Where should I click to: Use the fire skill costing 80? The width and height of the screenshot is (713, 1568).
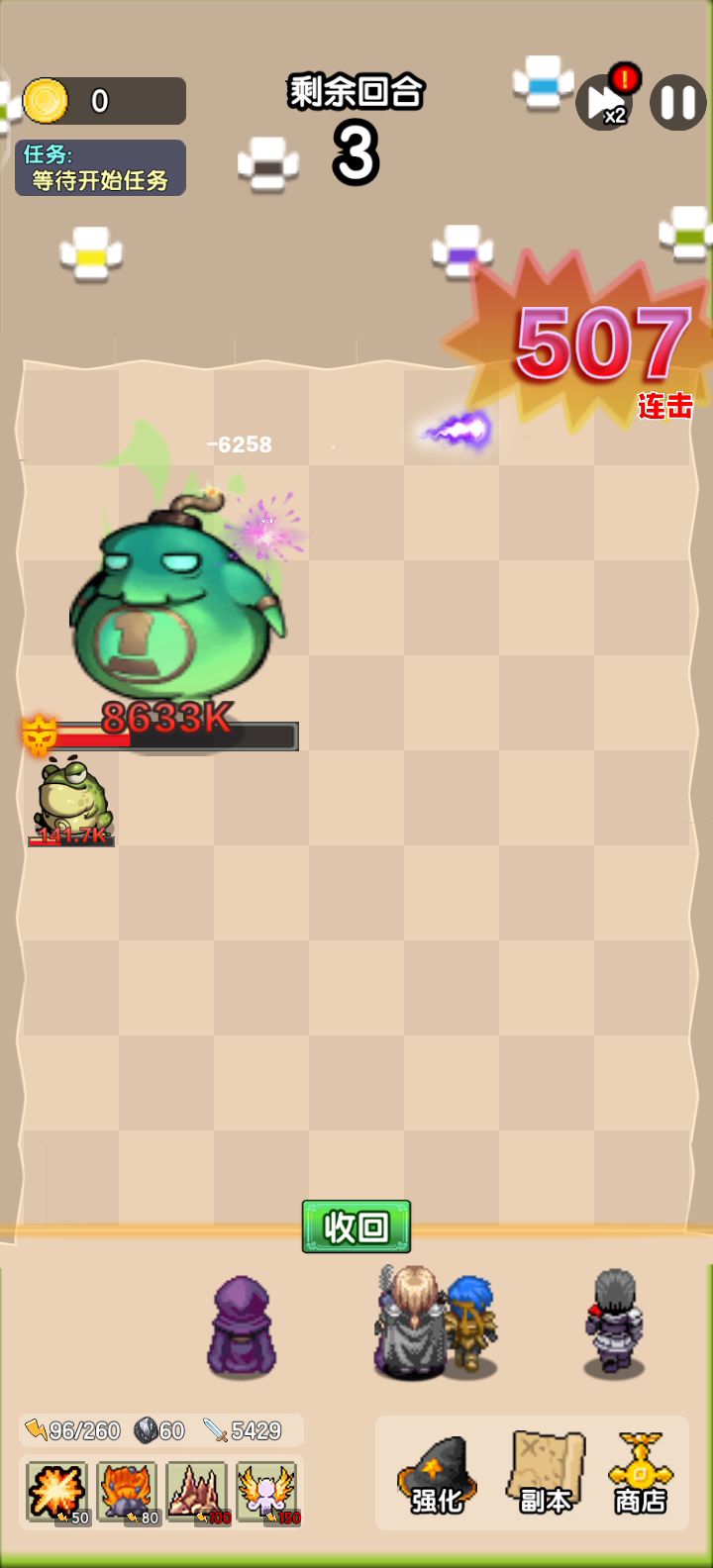point(127,1493)
